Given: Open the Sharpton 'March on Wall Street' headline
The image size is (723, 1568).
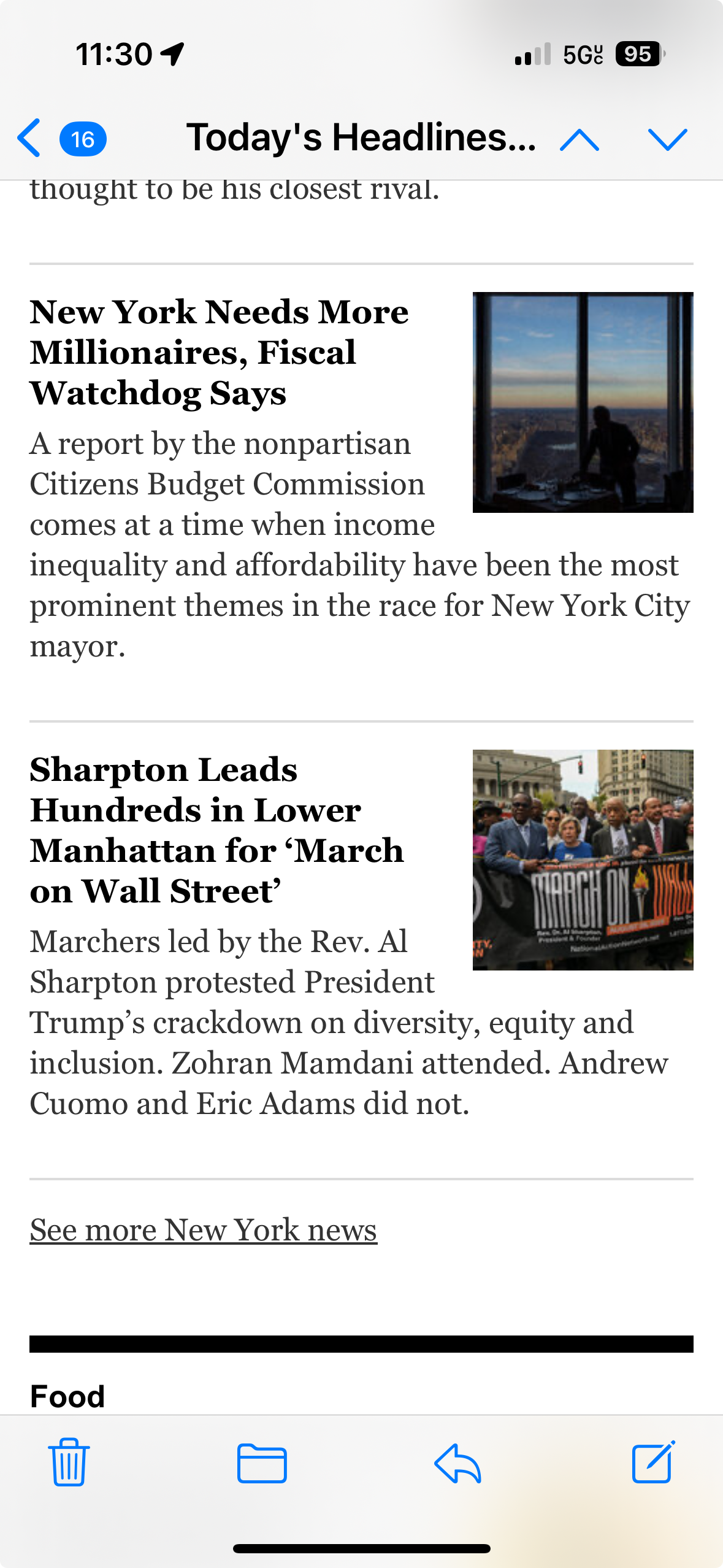Looking at the screenshot, I should 217,830.
